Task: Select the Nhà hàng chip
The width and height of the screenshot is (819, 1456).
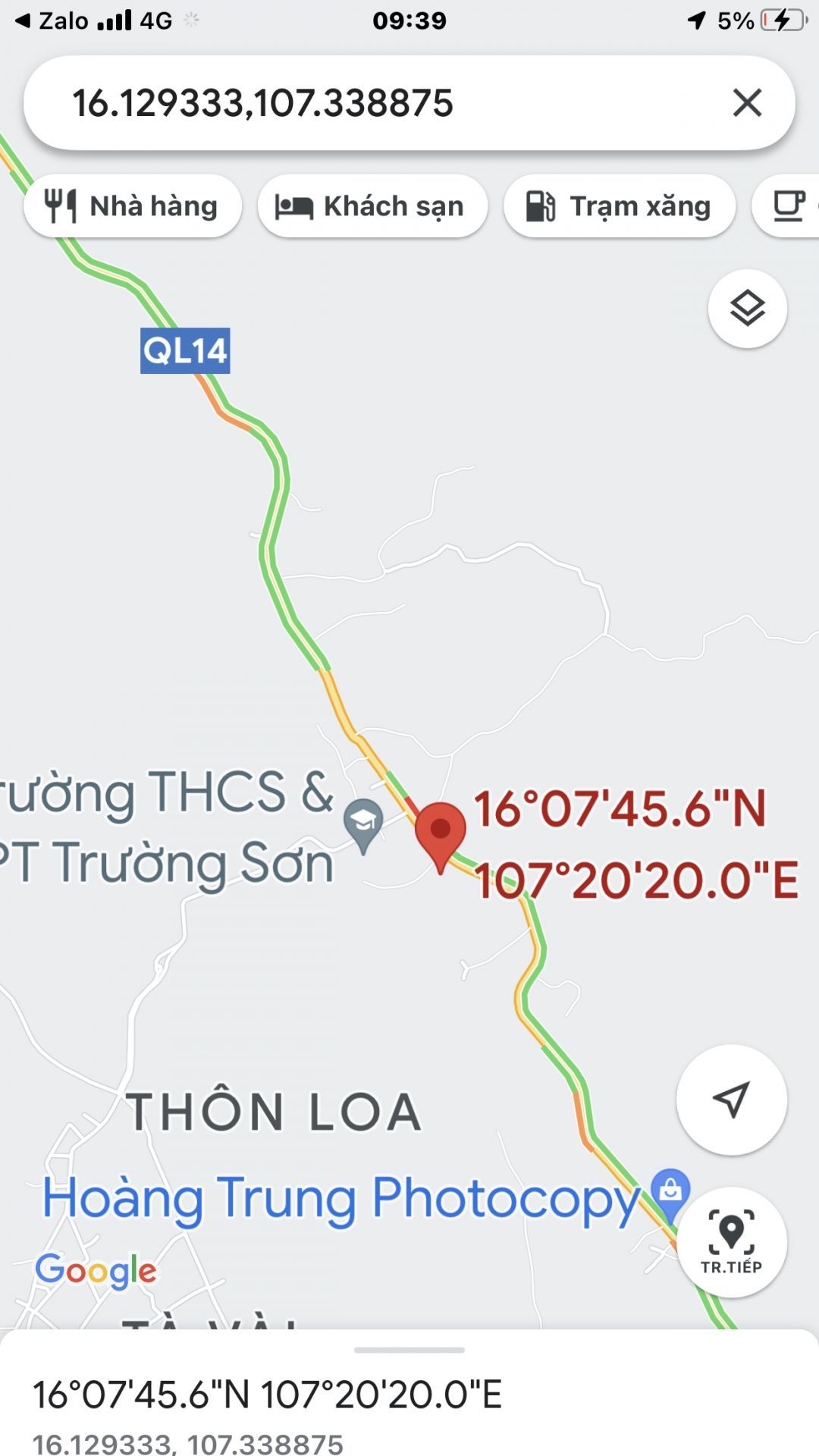Action: [133, 206]
